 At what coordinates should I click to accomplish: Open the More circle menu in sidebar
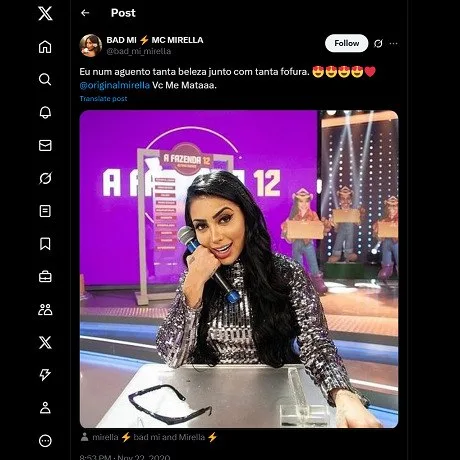[x=45, y=441]
